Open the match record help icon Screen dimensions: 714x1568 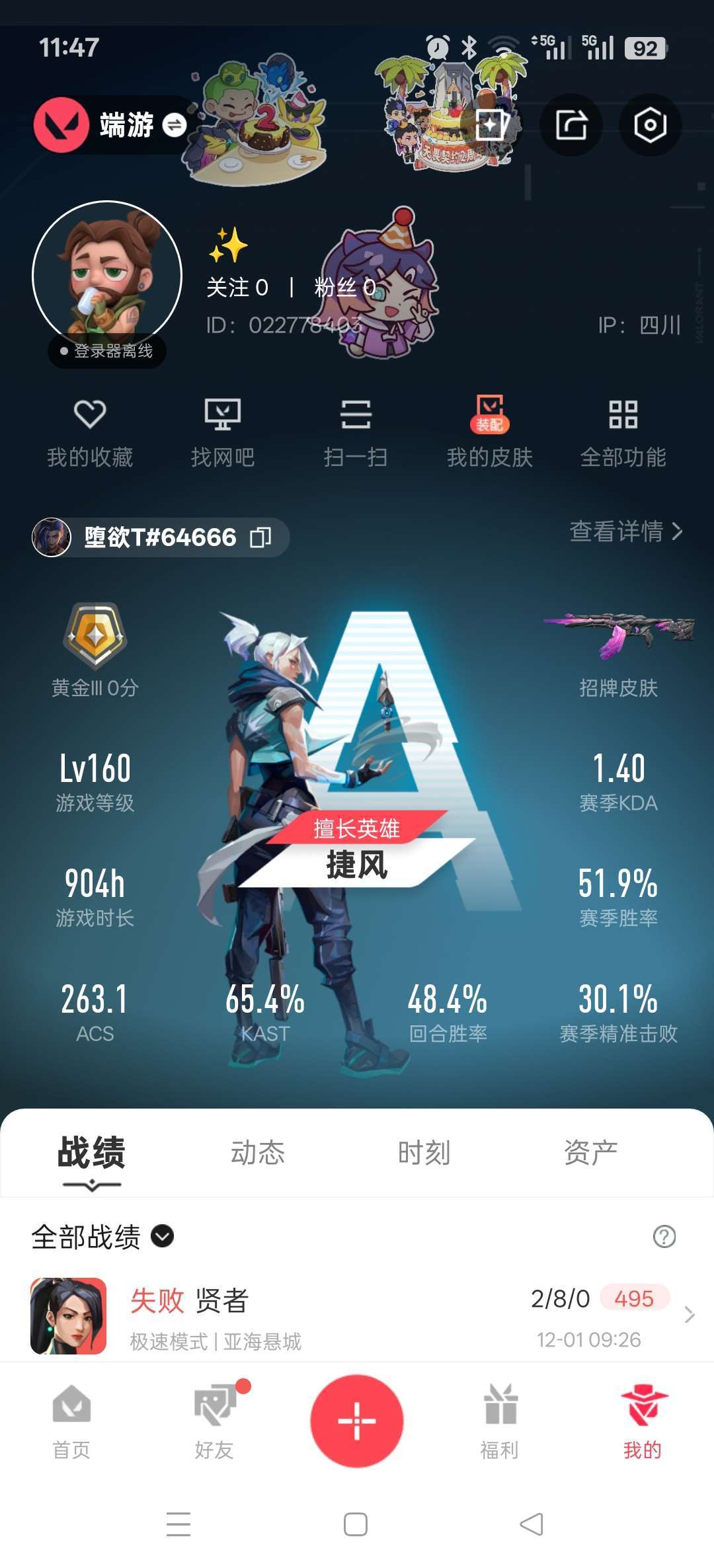(x=664, y=1236)
